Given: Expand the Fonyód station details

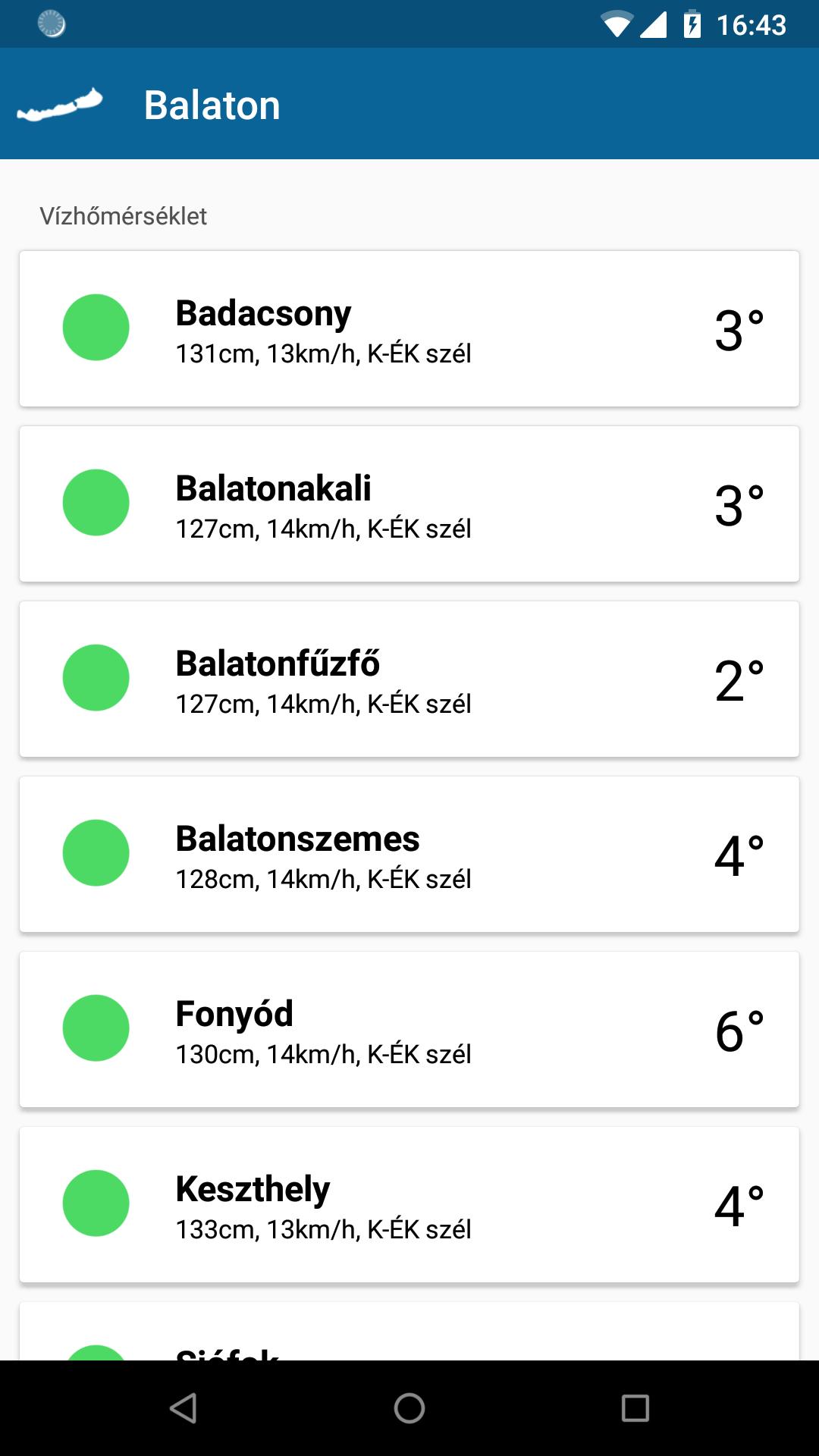Looking at the screenshot, I should pos(409,1028).
